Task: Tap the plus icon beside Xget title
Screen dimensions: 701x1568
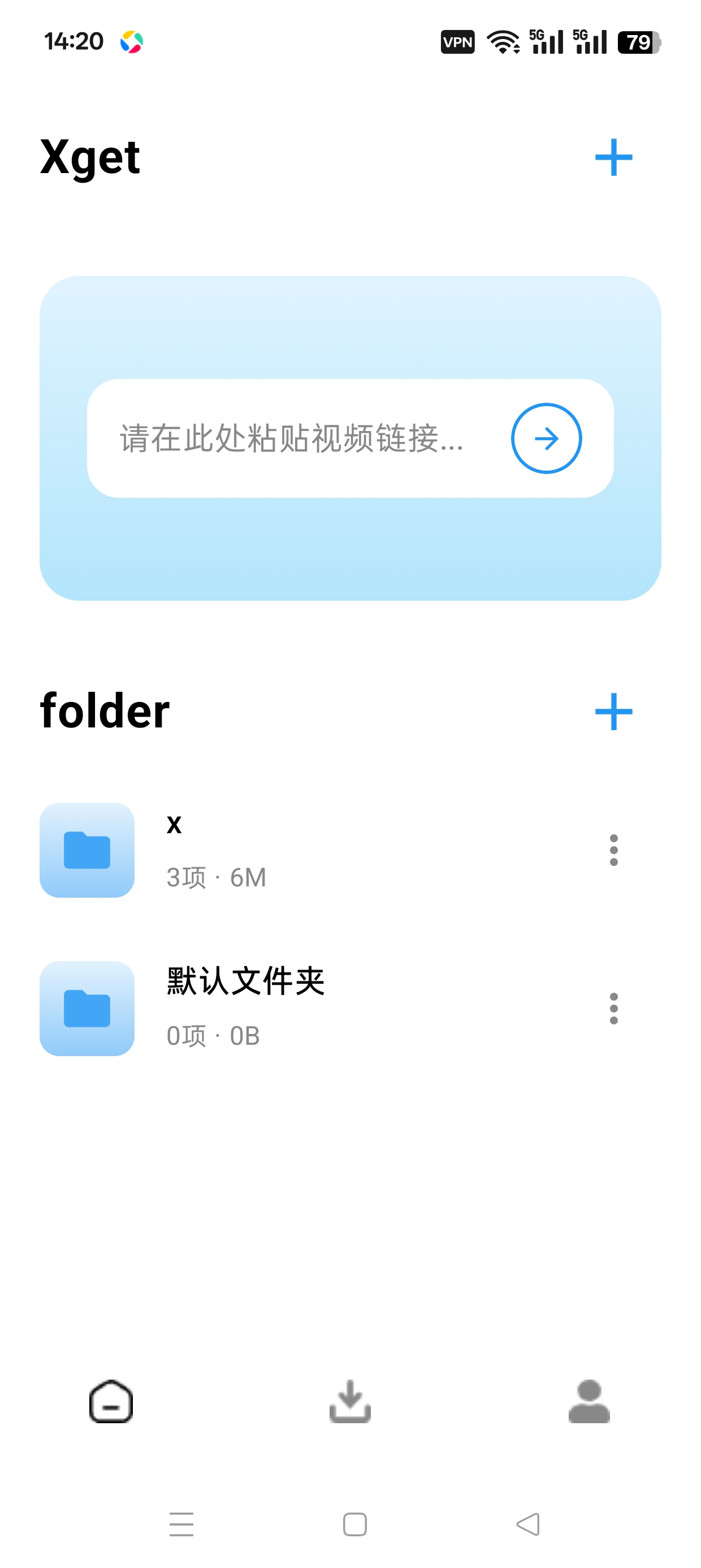Action: point(613,157)
